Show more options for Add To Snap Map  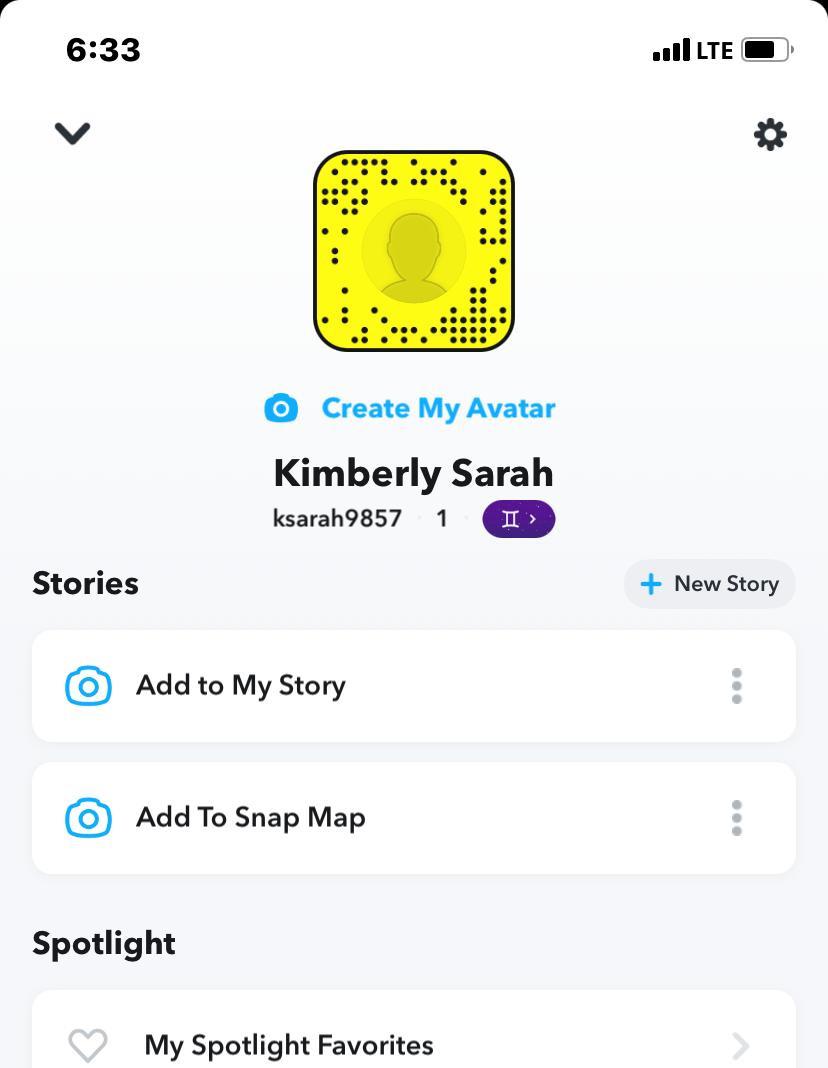tap(737, 818)
